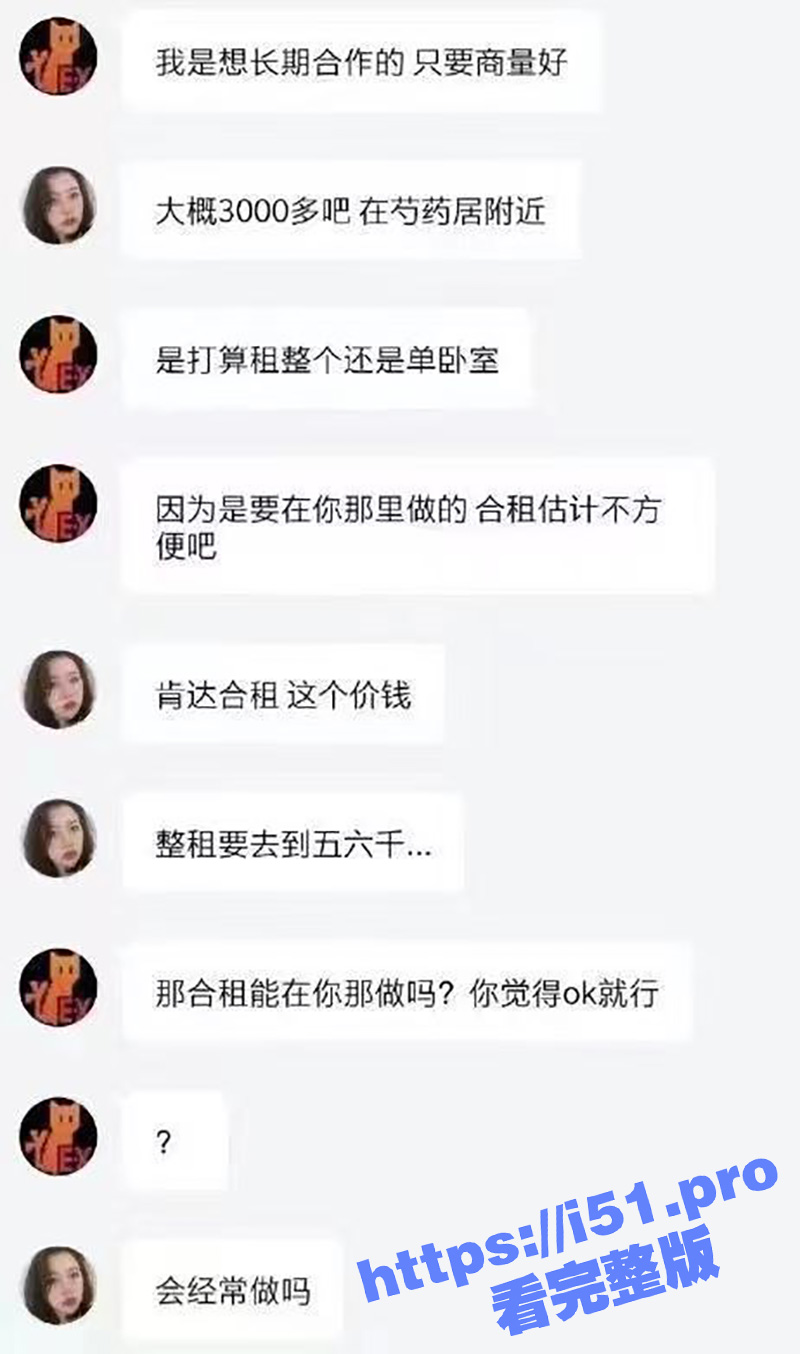
Task: Click the message '整租要去到五六千...'
Action: 295,845
